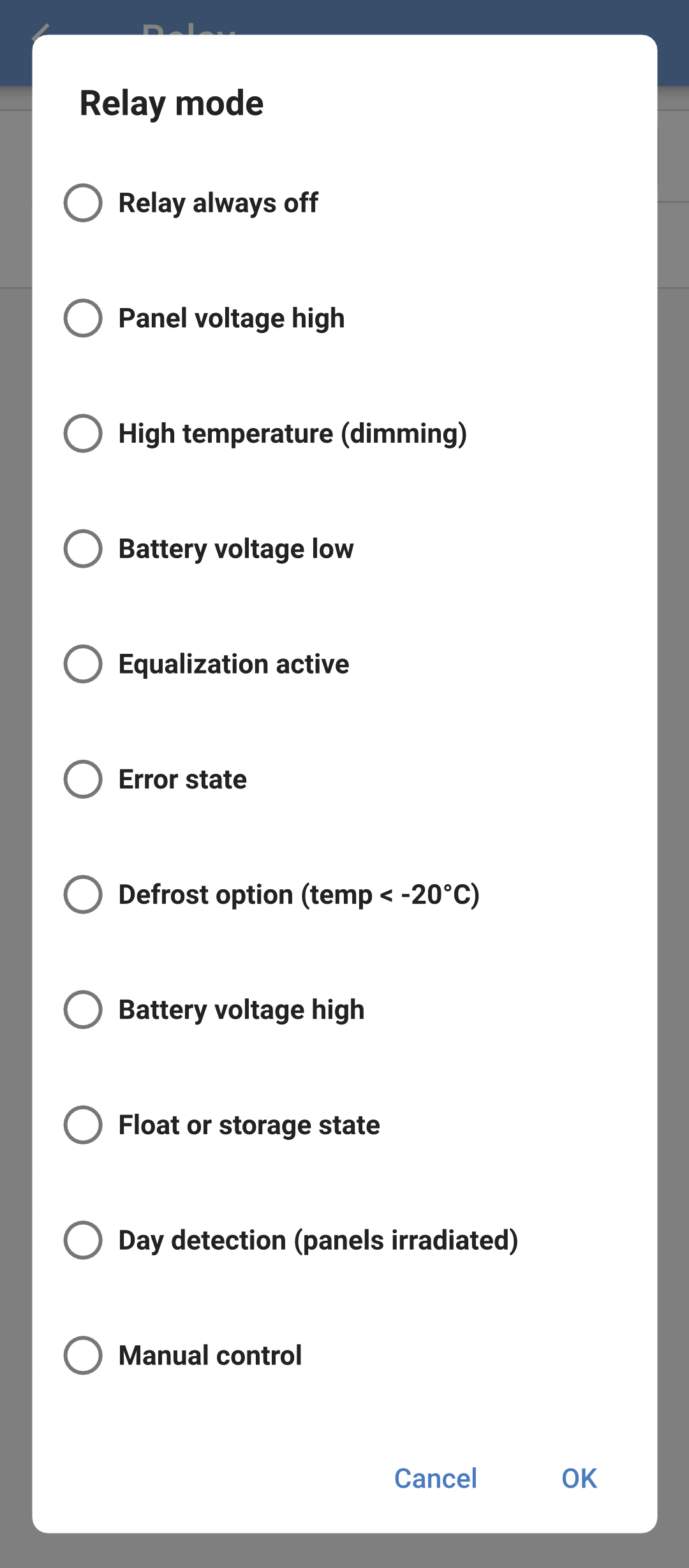Select Relay always off
689x1568 pixels.
(x=83, y=203)
